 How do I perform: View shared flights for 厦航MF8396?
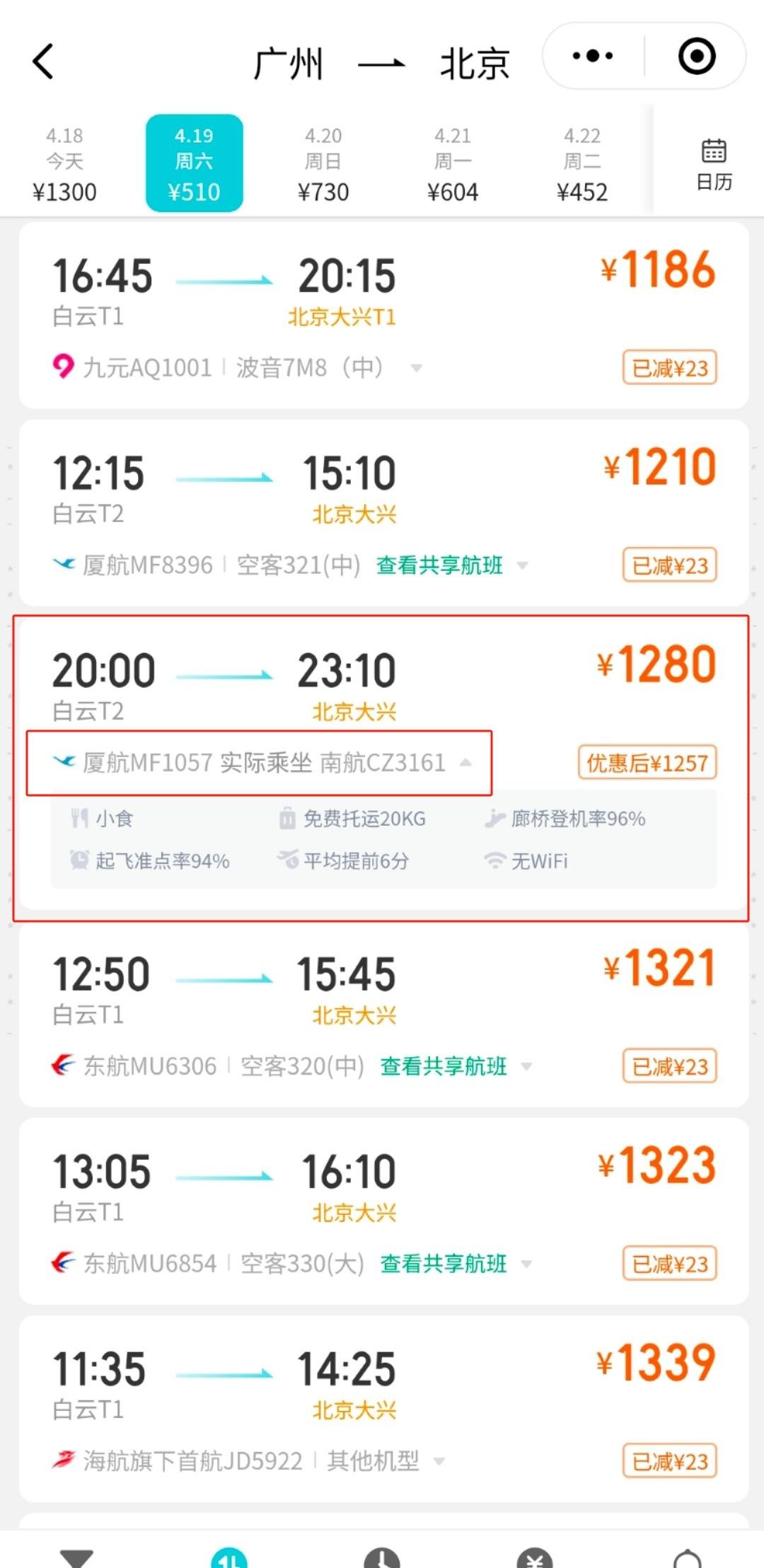click(439, 565)
